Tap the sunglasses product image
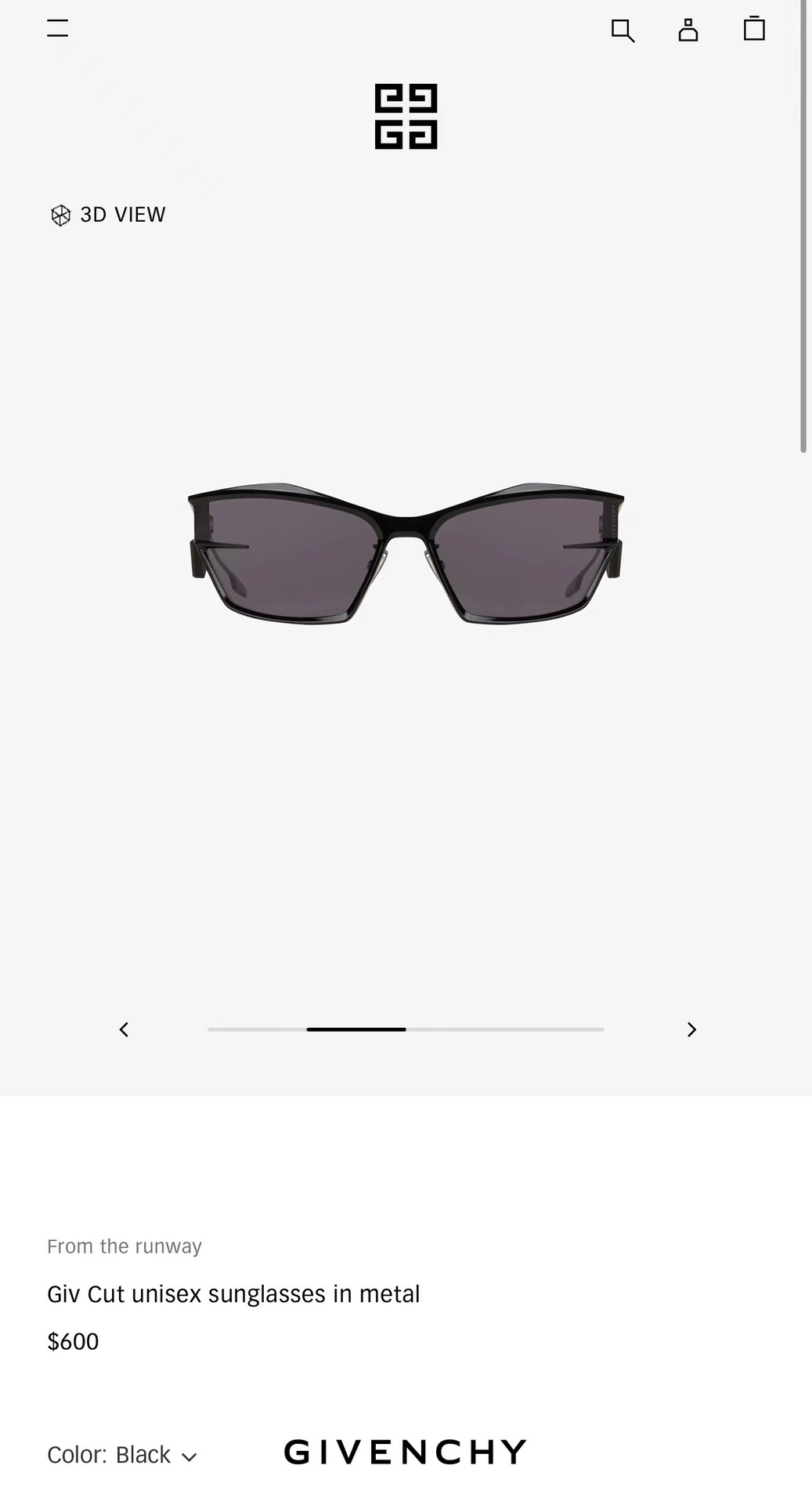This screenshot has width=812, height=1505. (x=406, y=553)
